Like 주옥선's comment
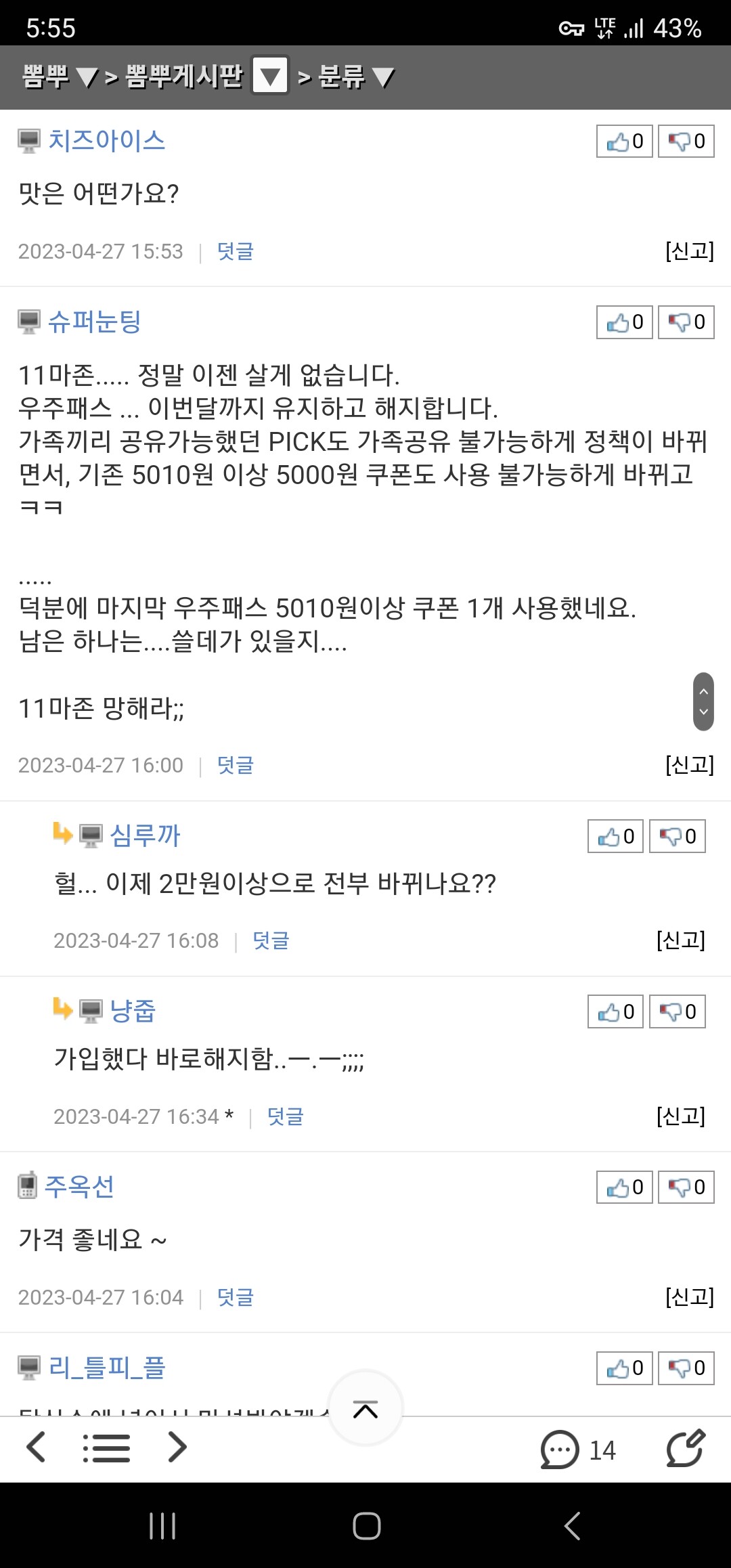Image resolution: width=731 pixels, height=1568 pixels. tap(624, 1187)
